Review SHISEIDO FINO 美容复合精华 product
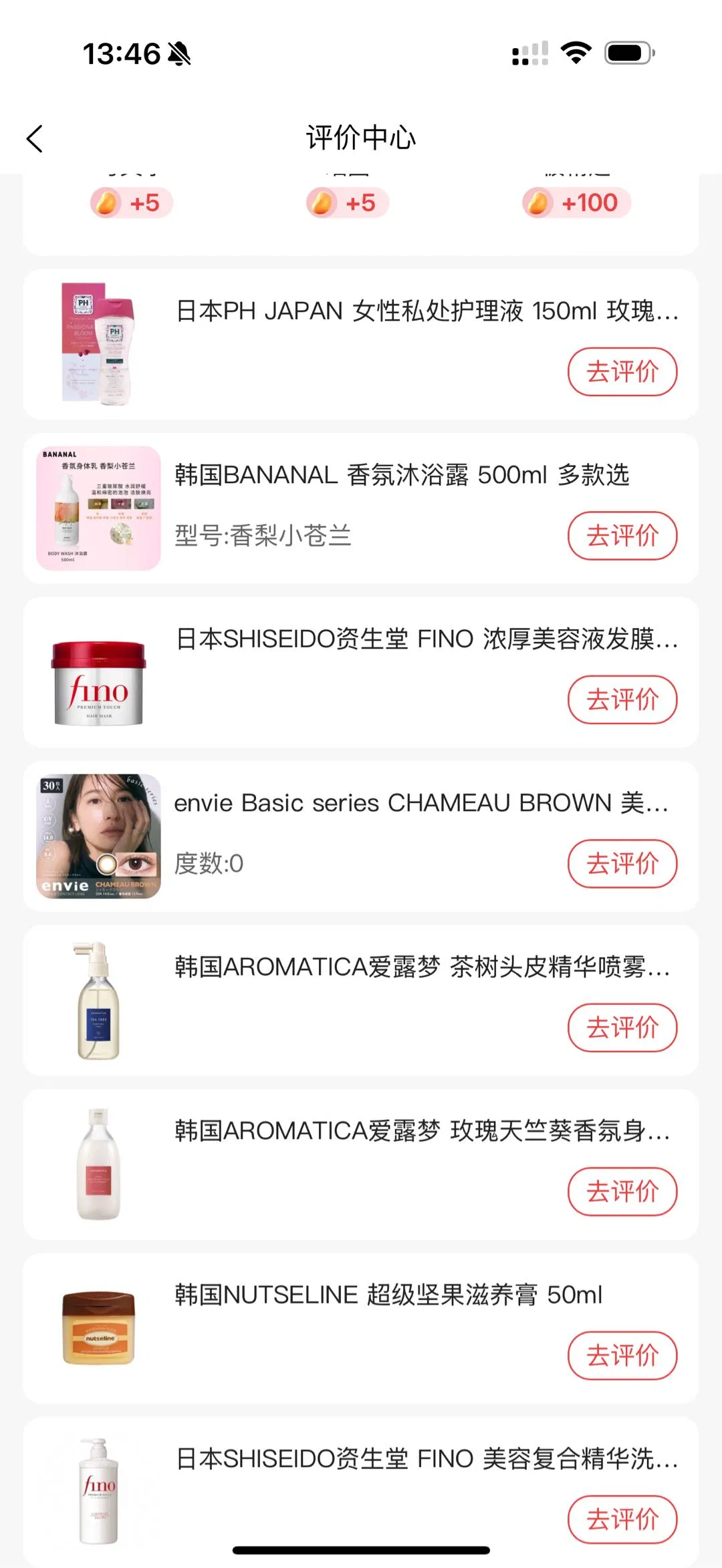 (622, 1519)
